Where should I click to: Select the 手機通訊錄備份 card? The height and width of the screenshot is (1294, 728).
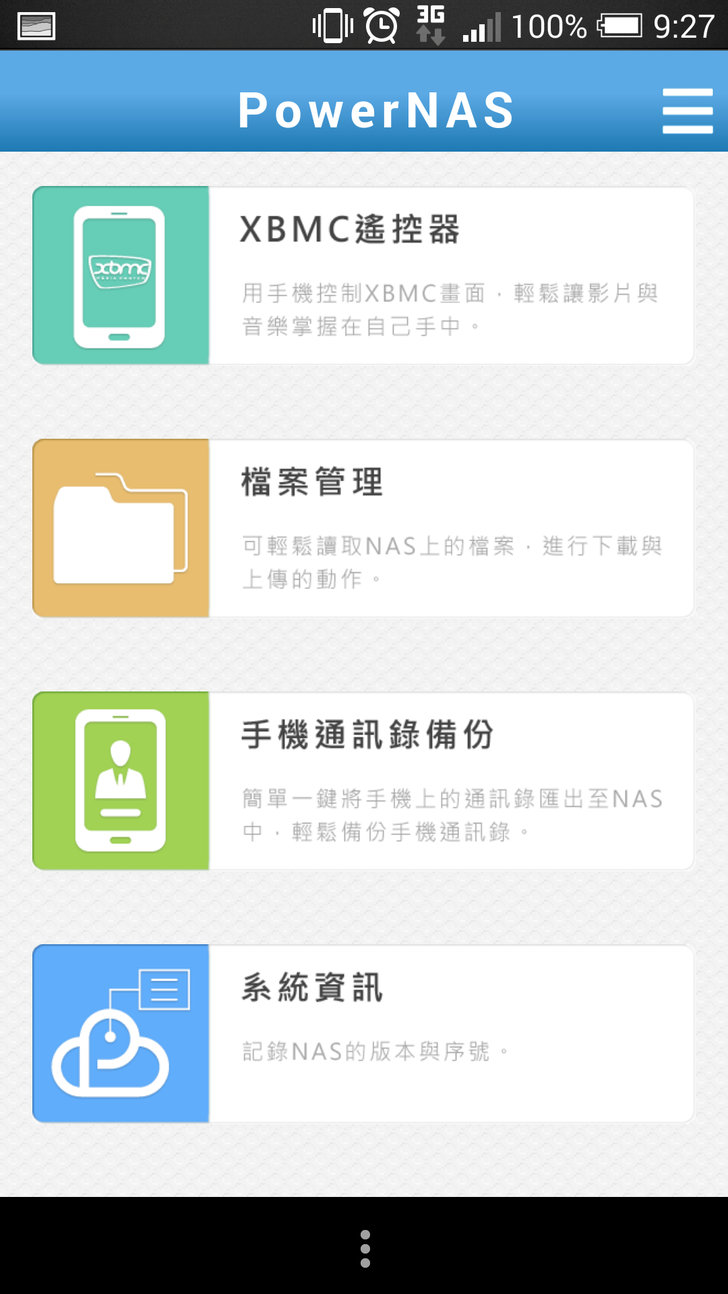pos(363,780)
